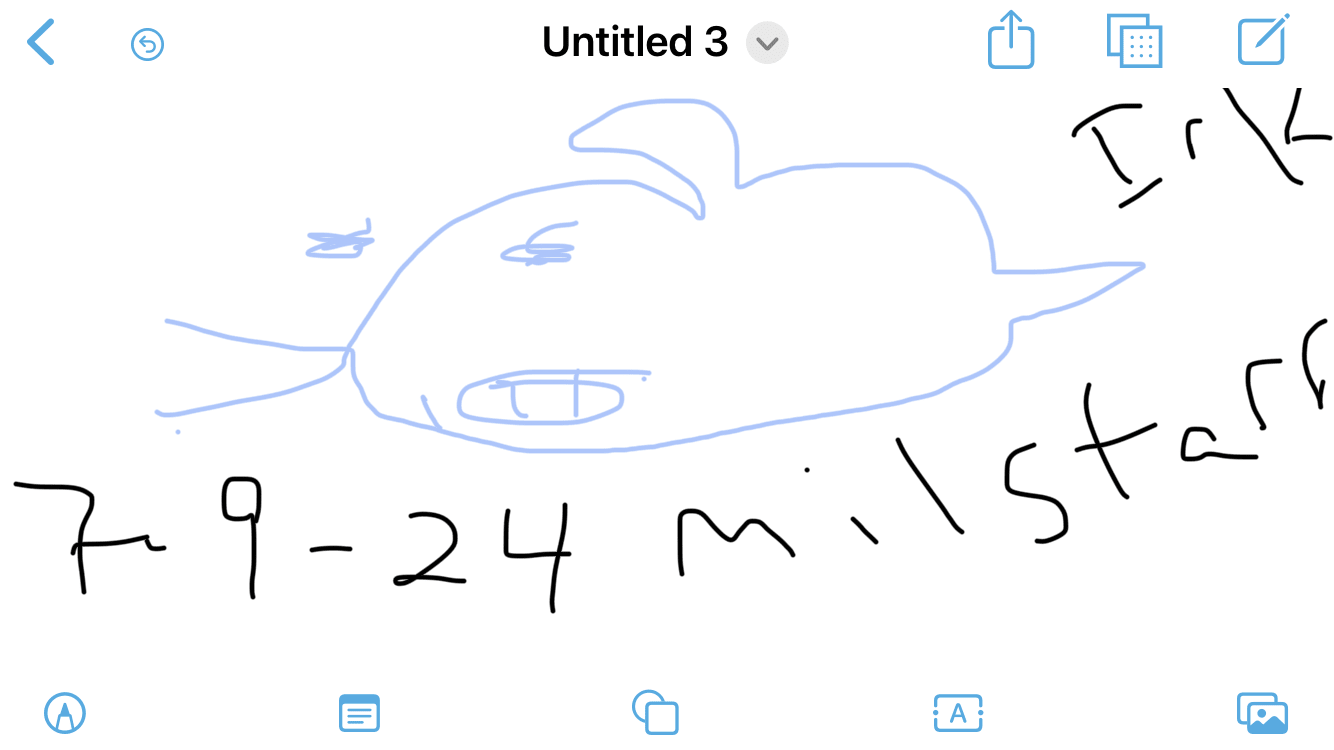Insert a photo or media

[x=1261, y=713]
